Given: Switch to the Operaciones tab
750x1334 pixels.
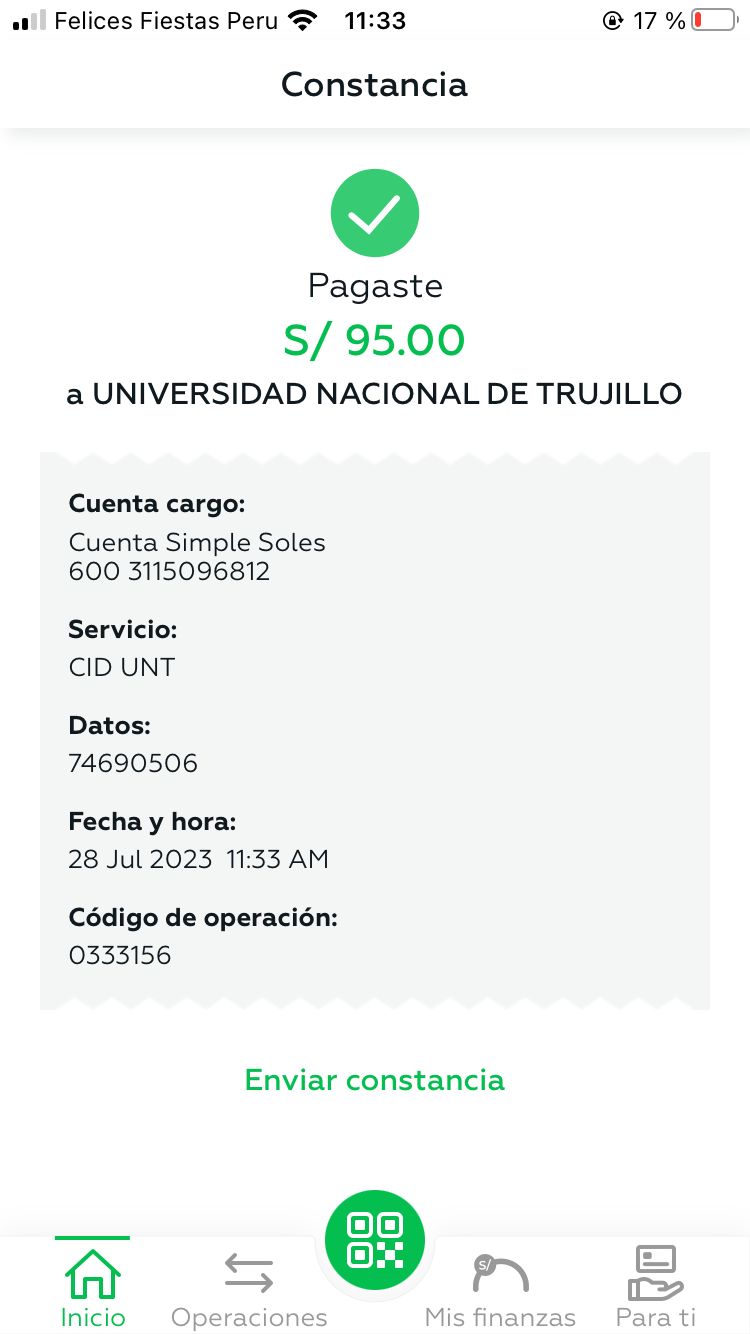Looking at the screenshot, I should [x=249, y=1288].
